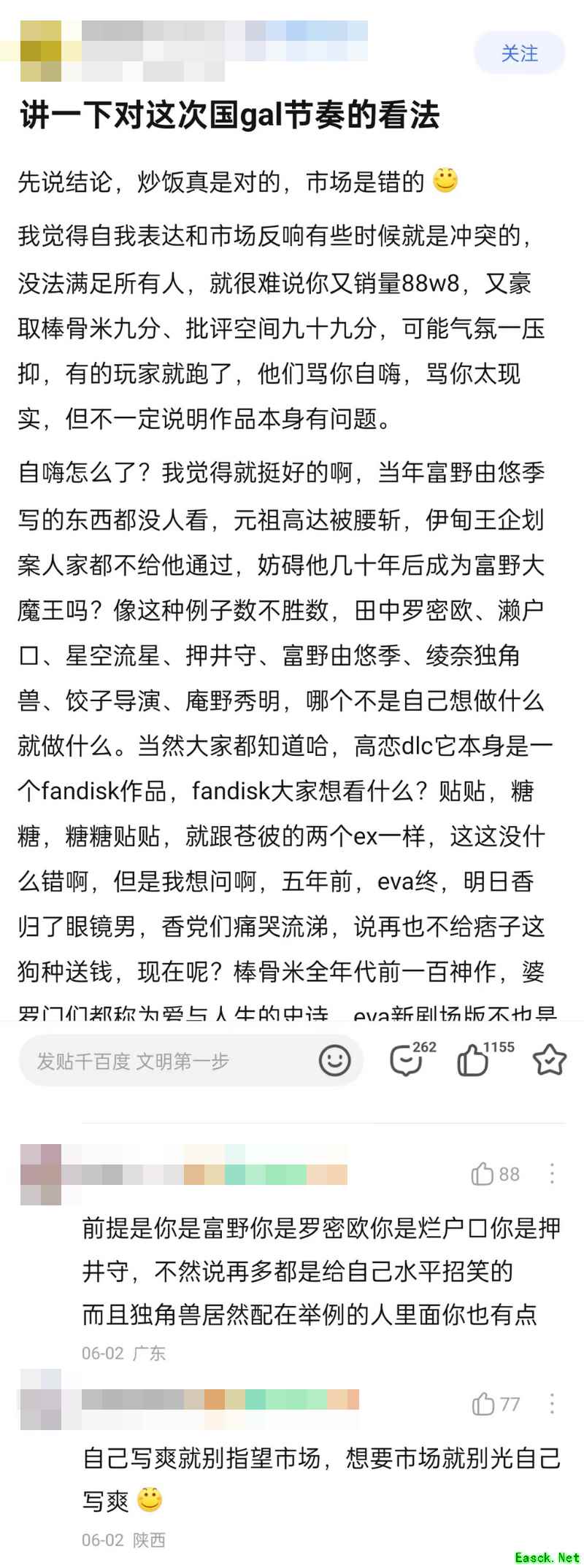Viewport: 584px width, 1568px height.
Task: Open the 发贴千百度 reply input
Action: [x=168, y=1061]
